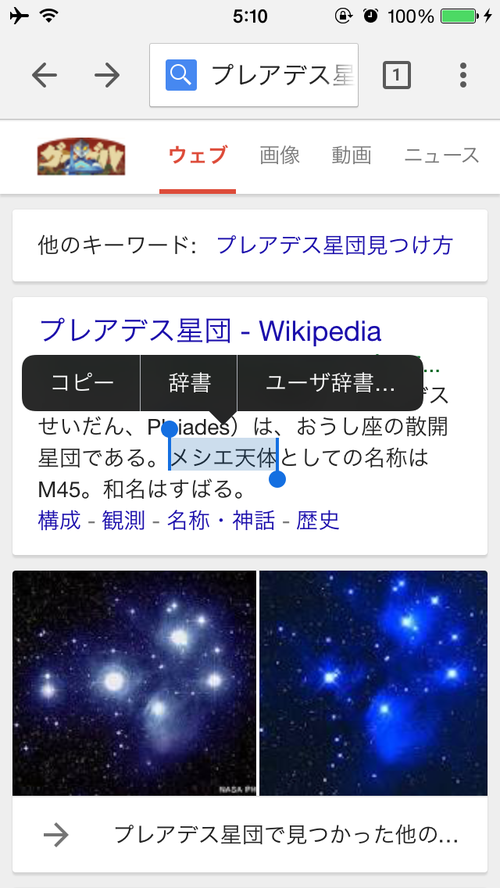
Task: Open the browser overflow menu
Action: click(463, 75)
